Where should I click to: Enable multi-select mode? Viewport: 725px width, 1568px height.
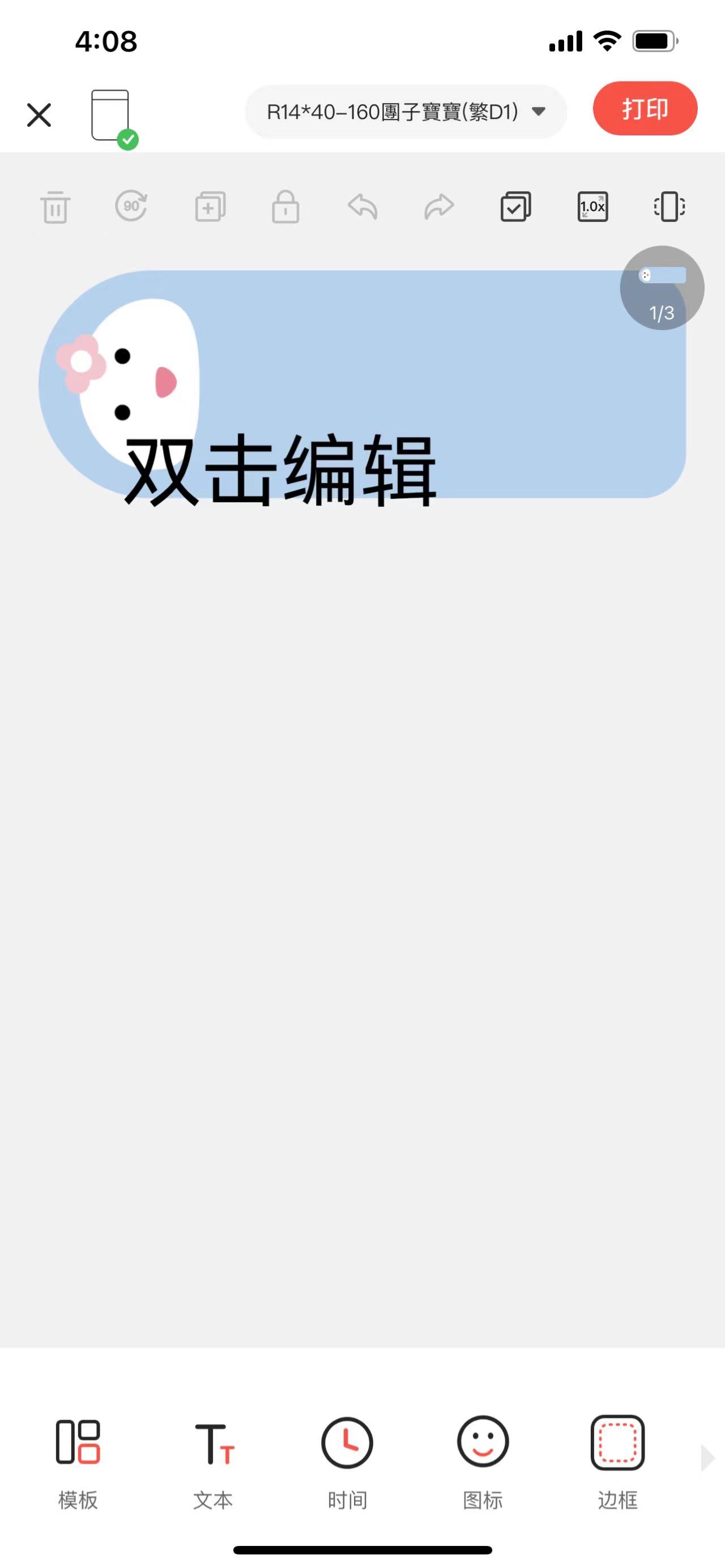(515, 207)
